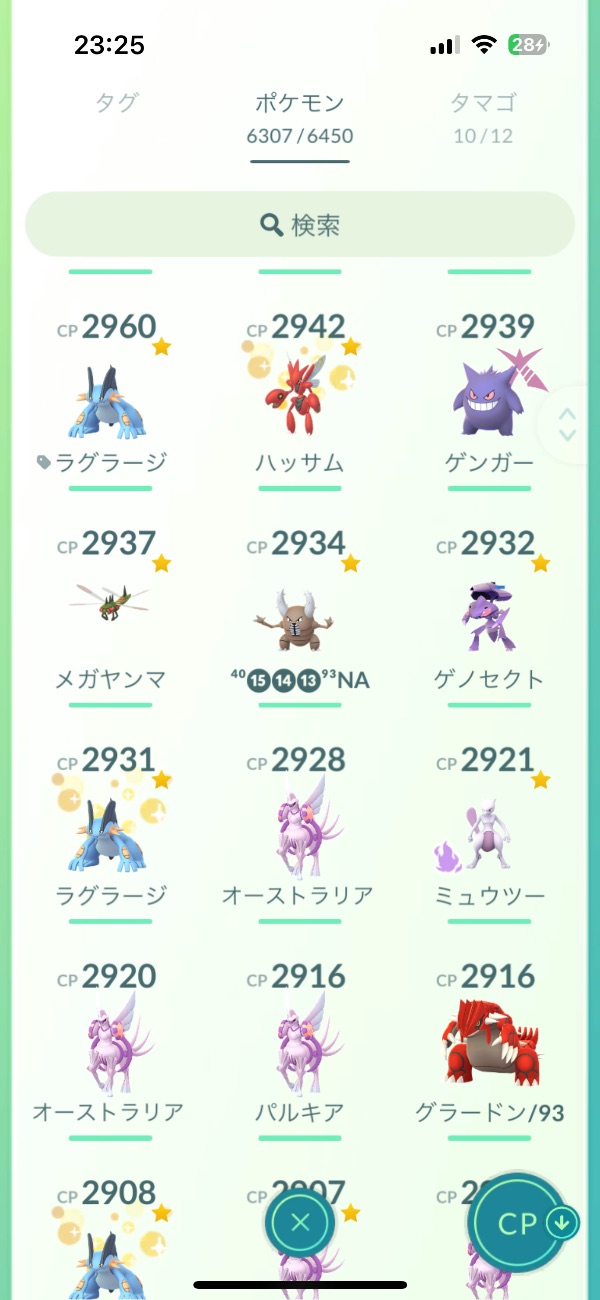
Task: Open ハッサム with CP 2942
Action: [300, 401]
